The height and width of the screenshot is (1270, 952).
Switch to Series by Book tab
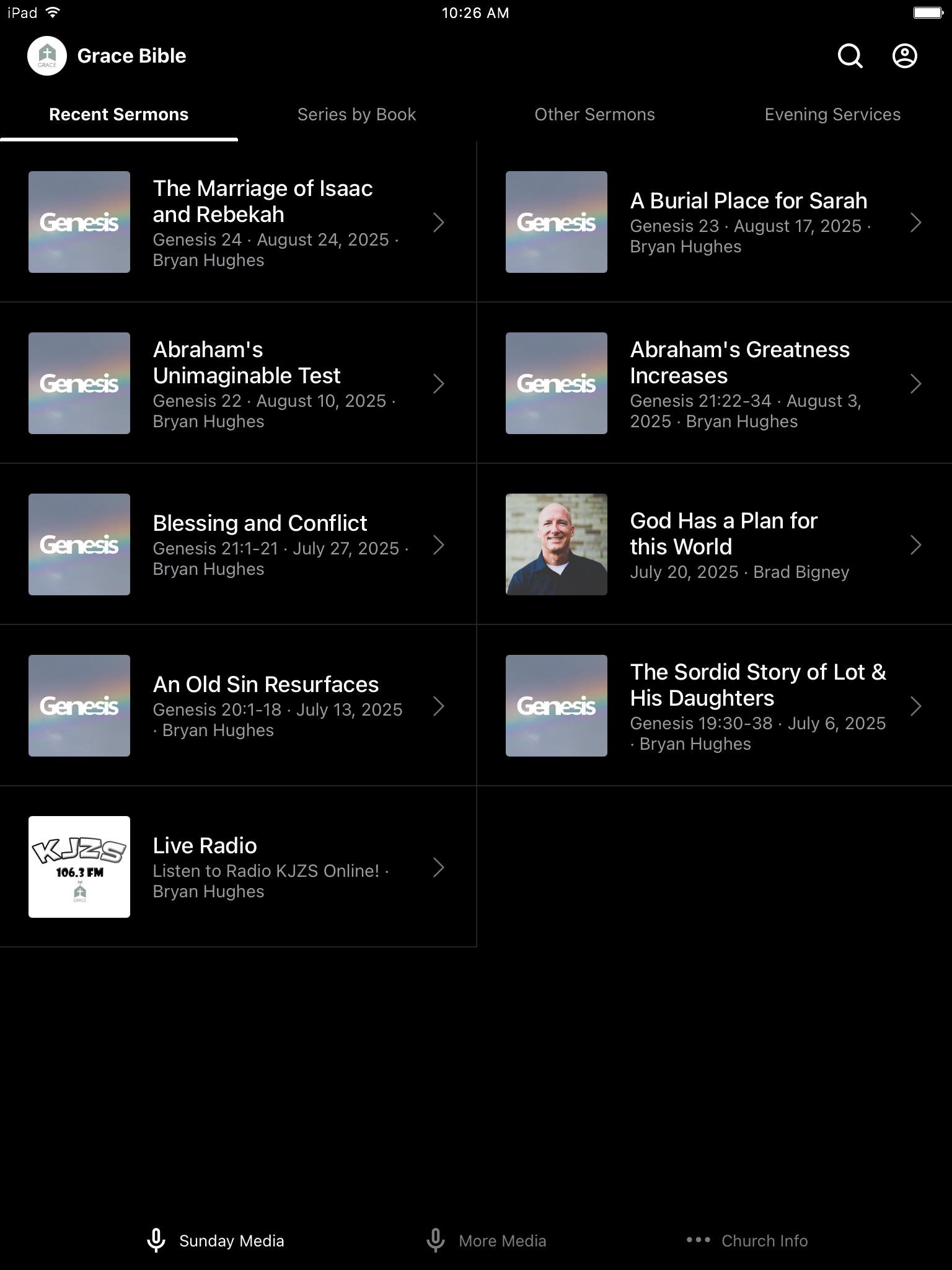pos(356,115)
